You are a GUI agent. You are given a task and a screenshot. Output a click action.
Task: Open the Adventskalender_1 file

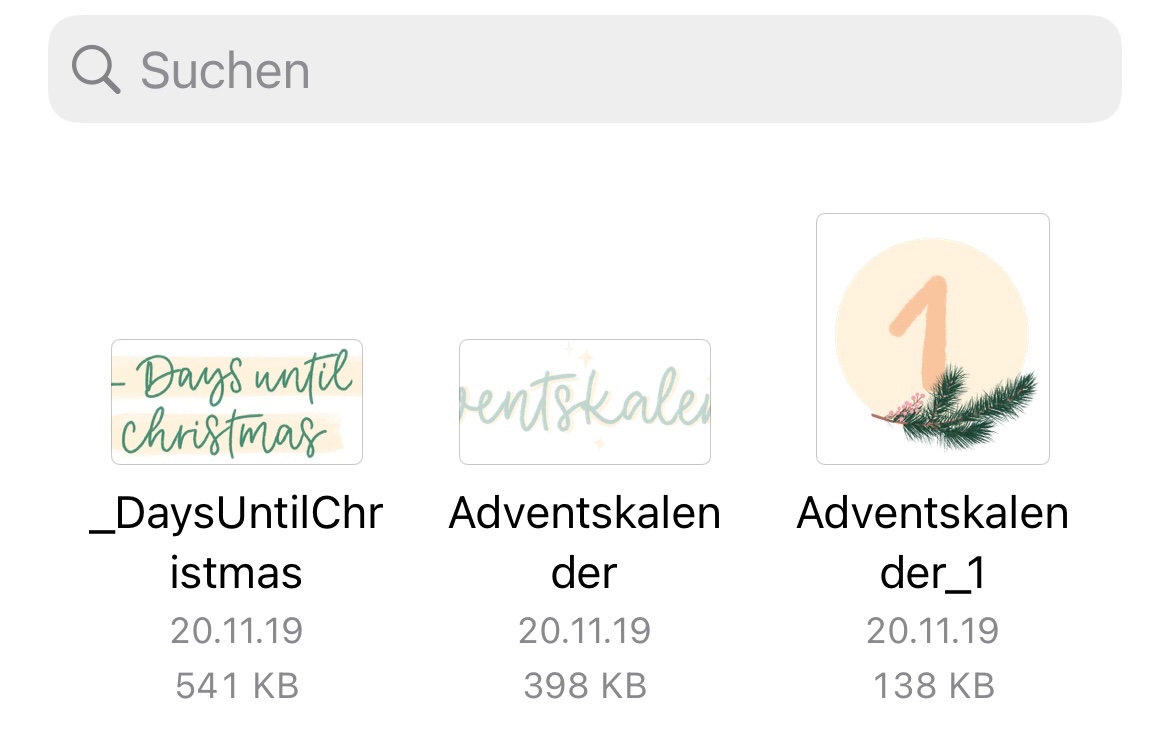[932, 340]
